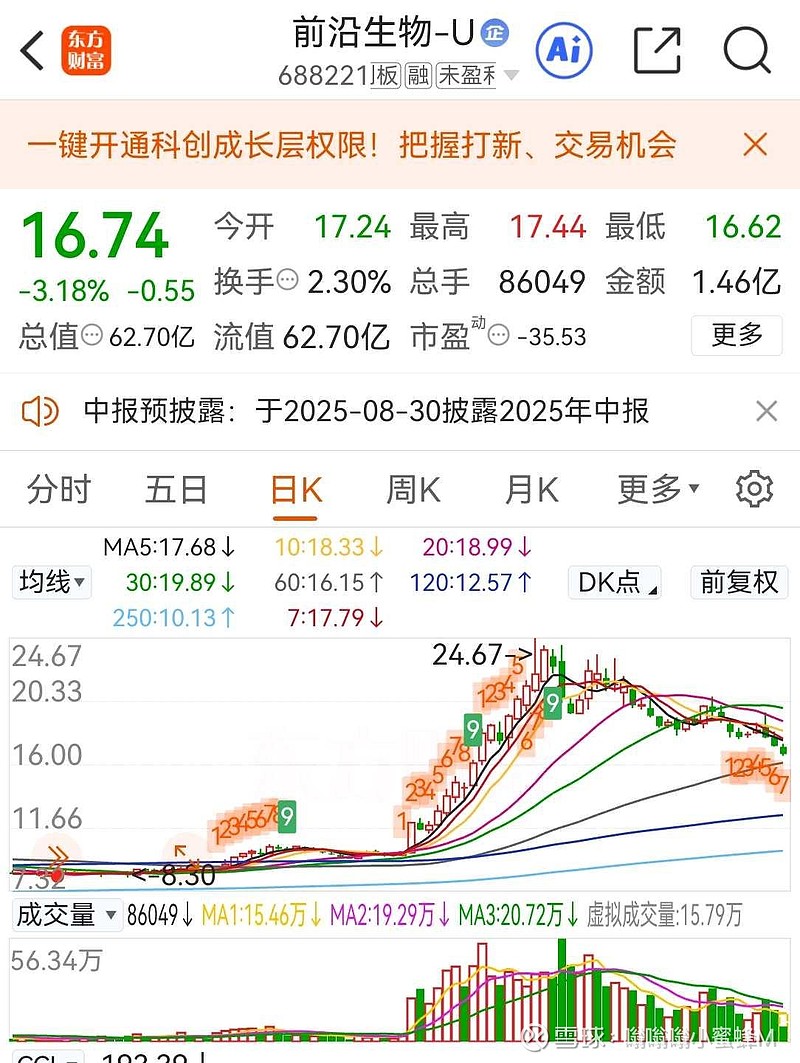Dismiss the 科创成长层权限 banner
Screen dimensions: 800x1063
coord(755,145)
